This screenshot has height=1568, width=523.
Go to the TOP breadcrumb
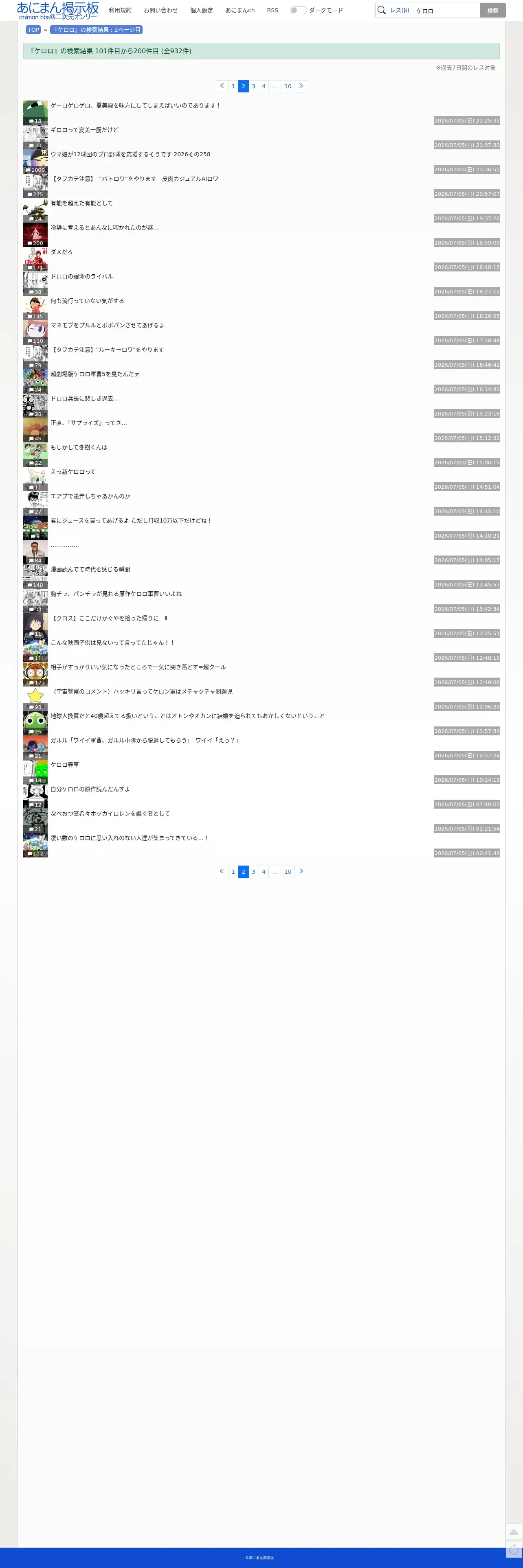tap(33, 30)
